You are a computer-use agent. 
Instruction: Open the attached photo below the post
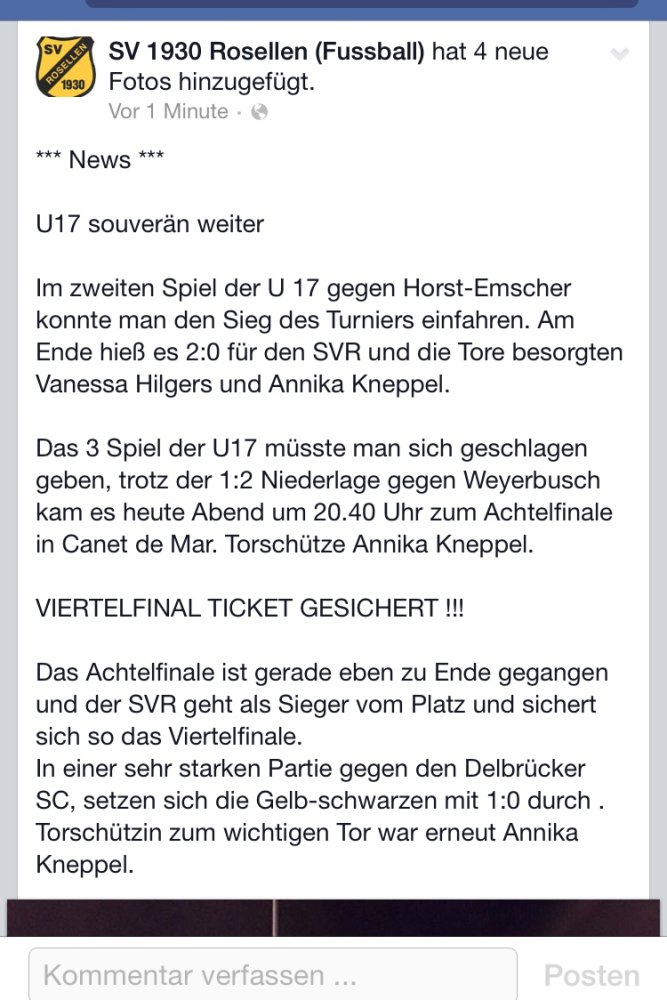click(333, 917)
